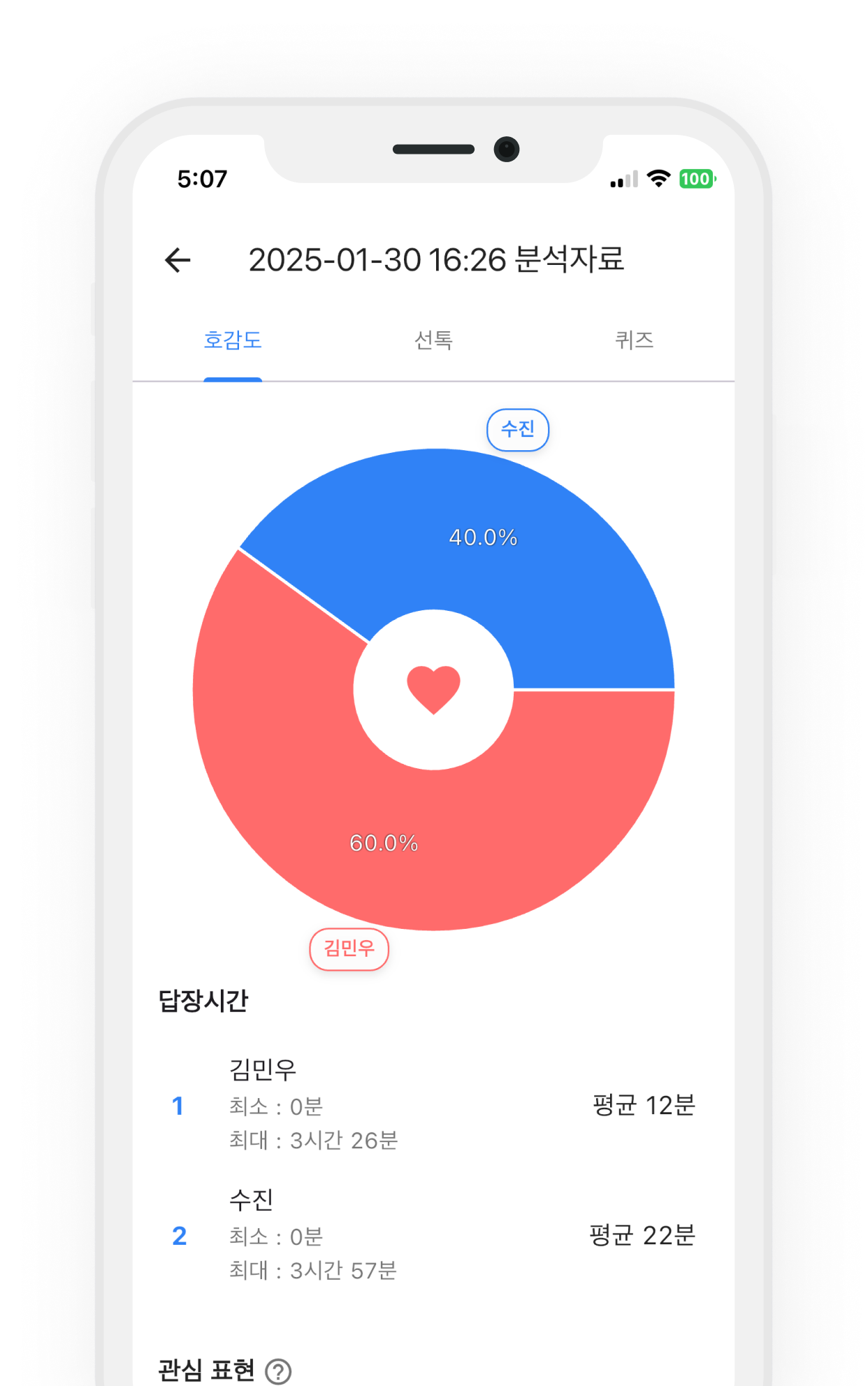Tap 평균 22분 next to 수진
The width and height of the screenshot is (868, 1386).
(641, 1236)
